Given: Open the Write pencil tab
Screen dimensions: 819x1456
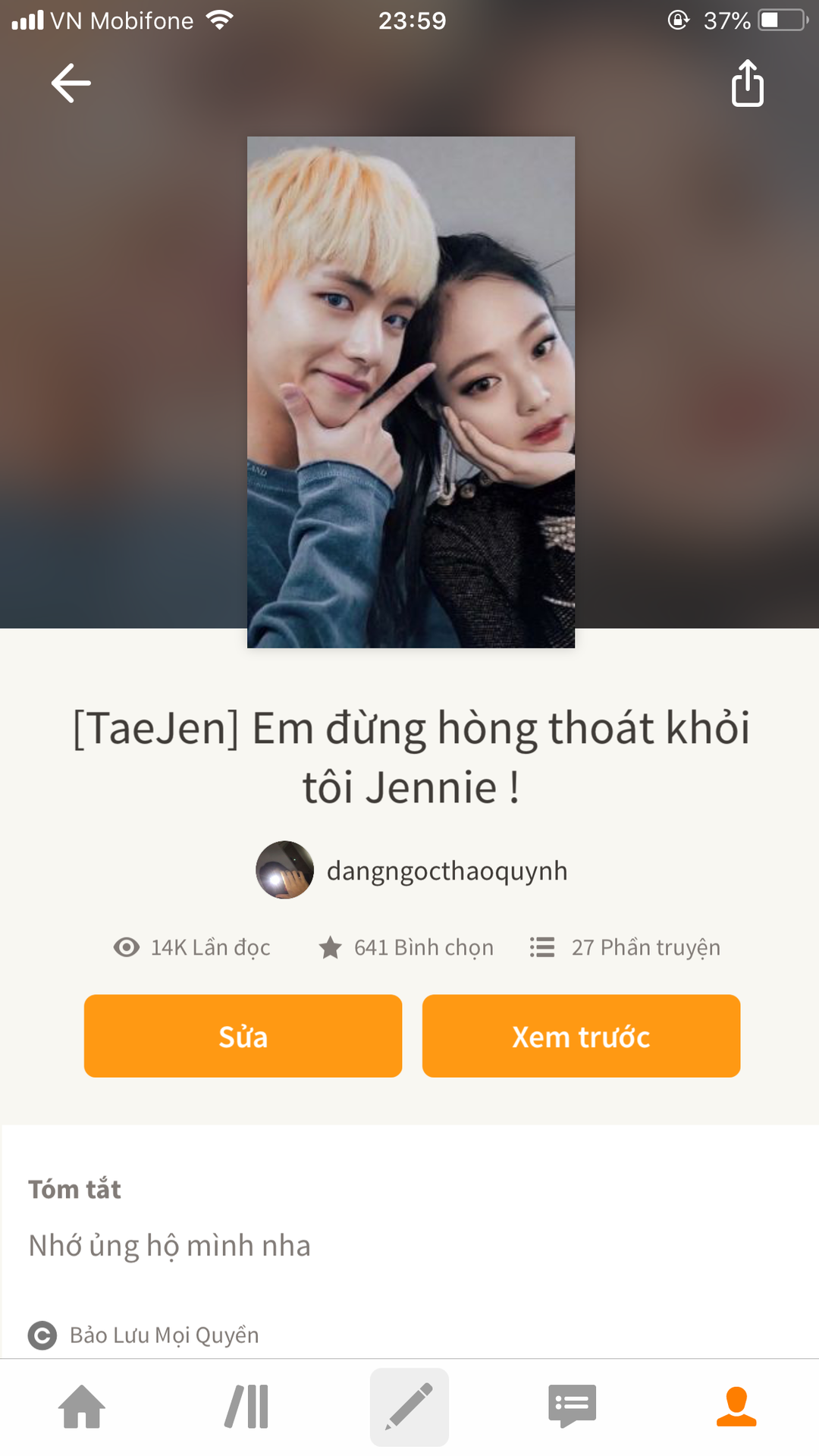Looking at the screenshot, I should (x=409, y=1407).
